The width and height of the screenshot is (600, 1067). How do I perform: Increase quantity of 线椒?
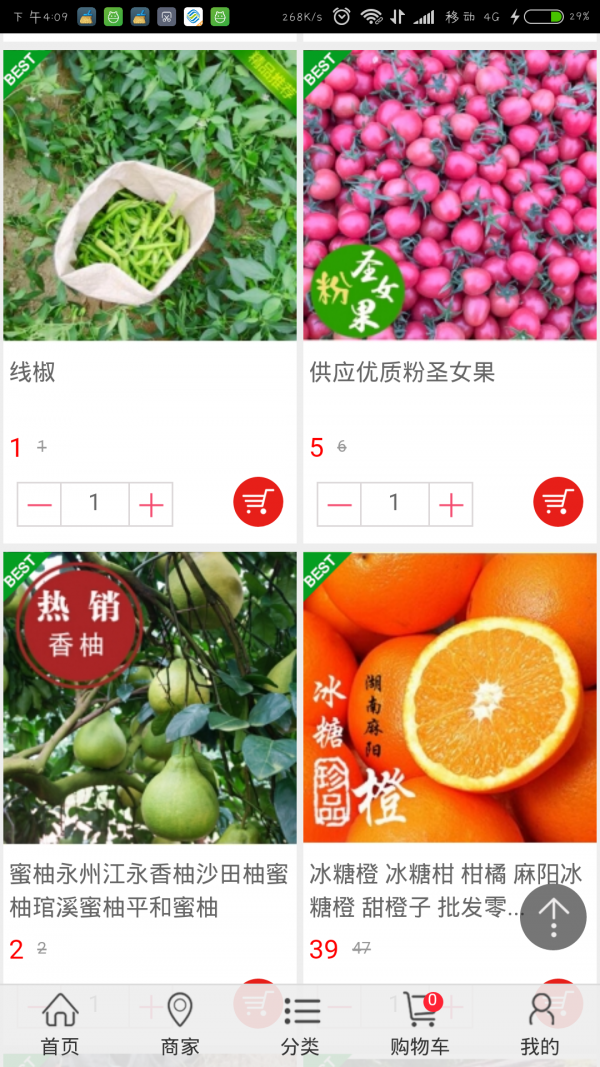coord(151,505)
